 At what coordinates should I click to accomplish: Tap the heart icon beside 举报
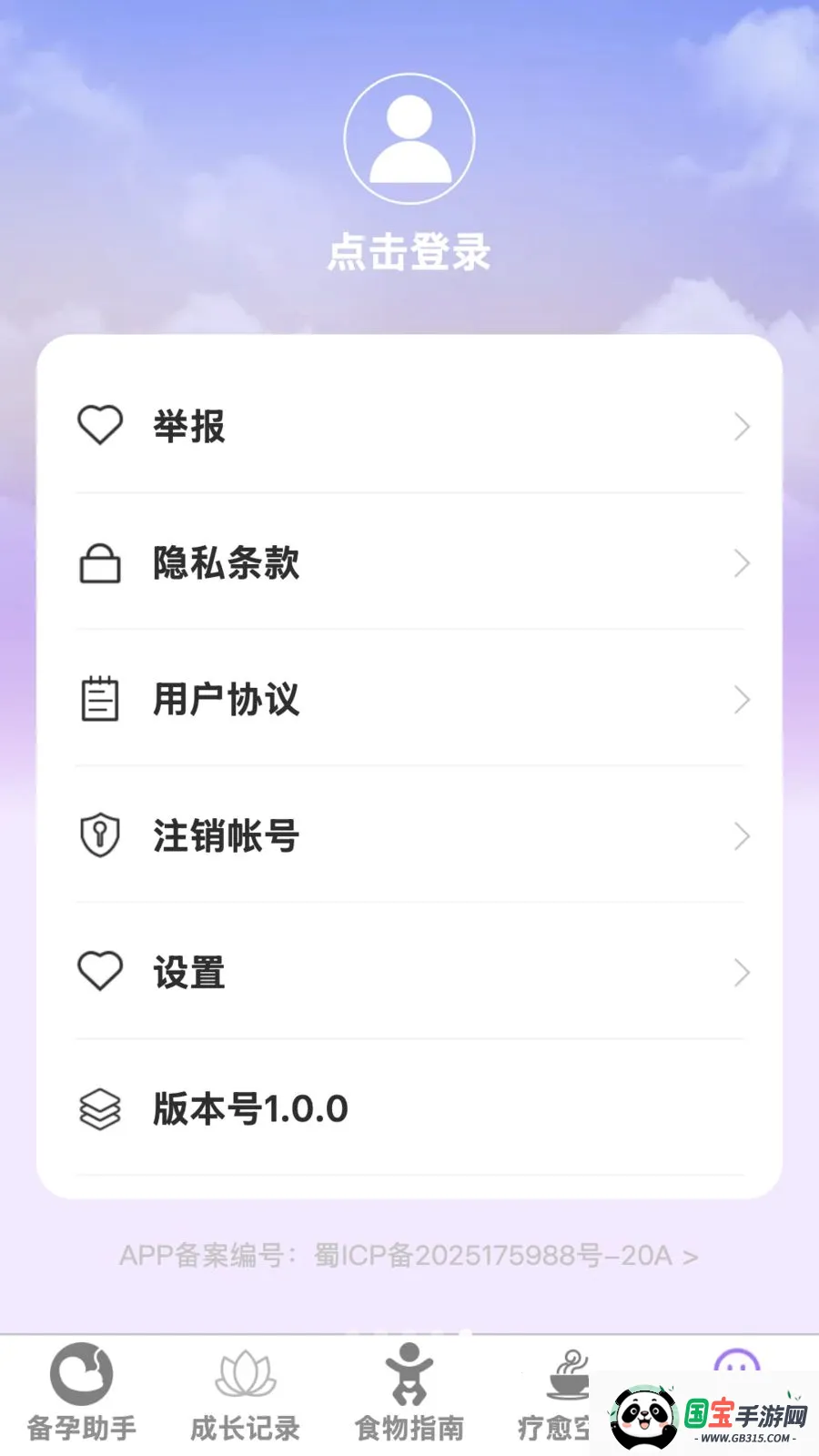click(100, 426)
